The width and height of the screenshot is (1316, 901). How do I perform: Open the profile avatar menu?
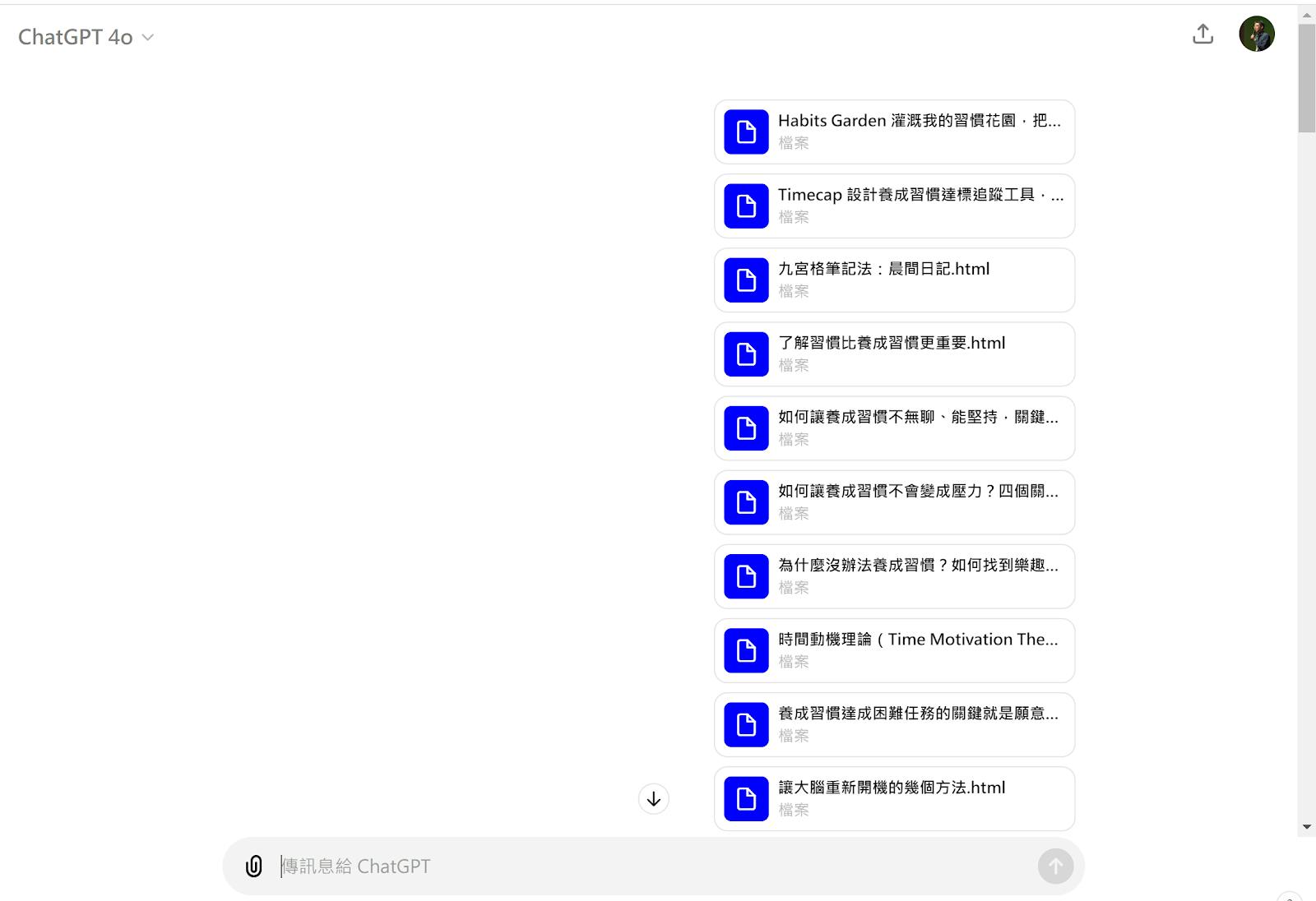(x=1256, y=35)
